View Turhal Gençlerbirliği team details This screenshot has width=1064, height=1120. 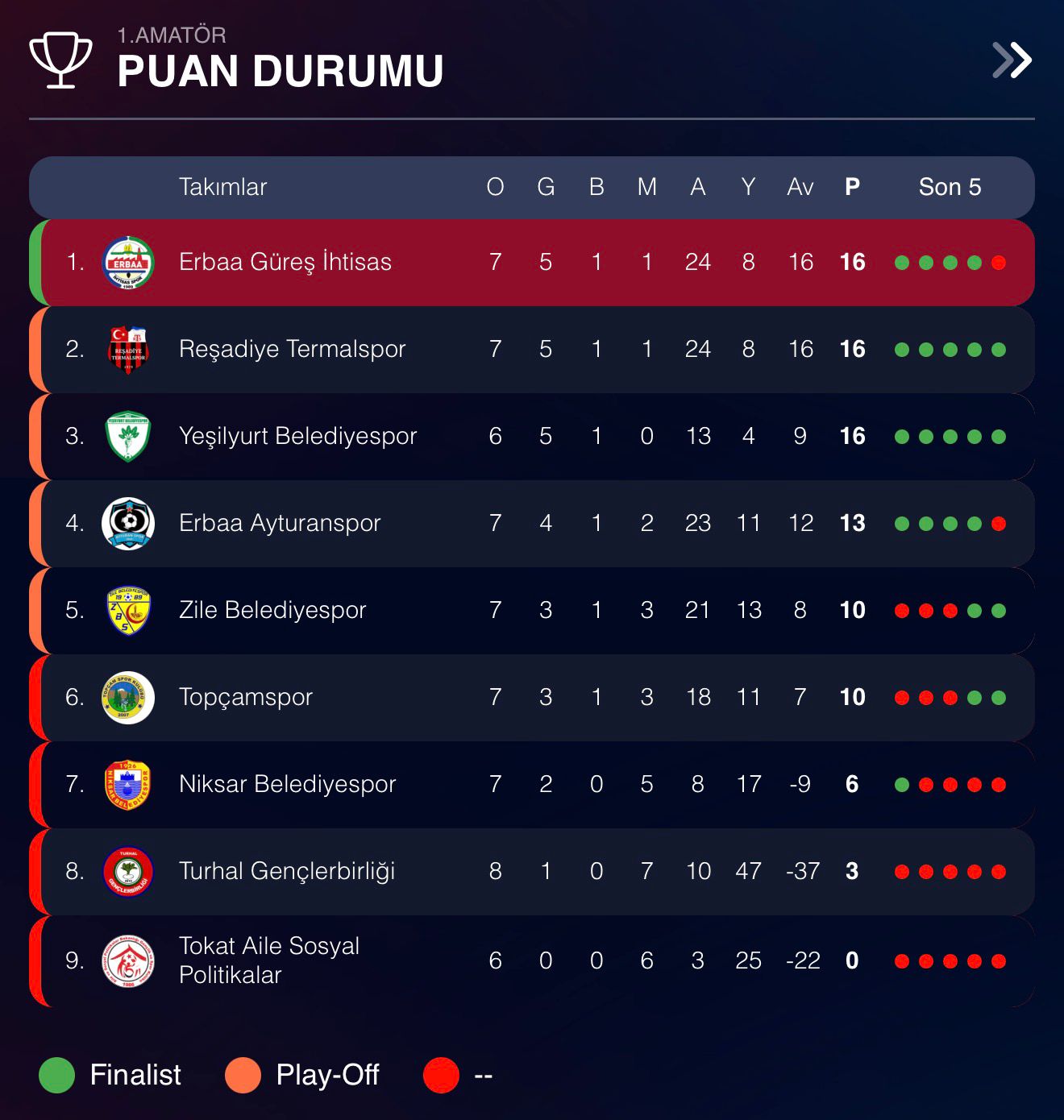286,871
